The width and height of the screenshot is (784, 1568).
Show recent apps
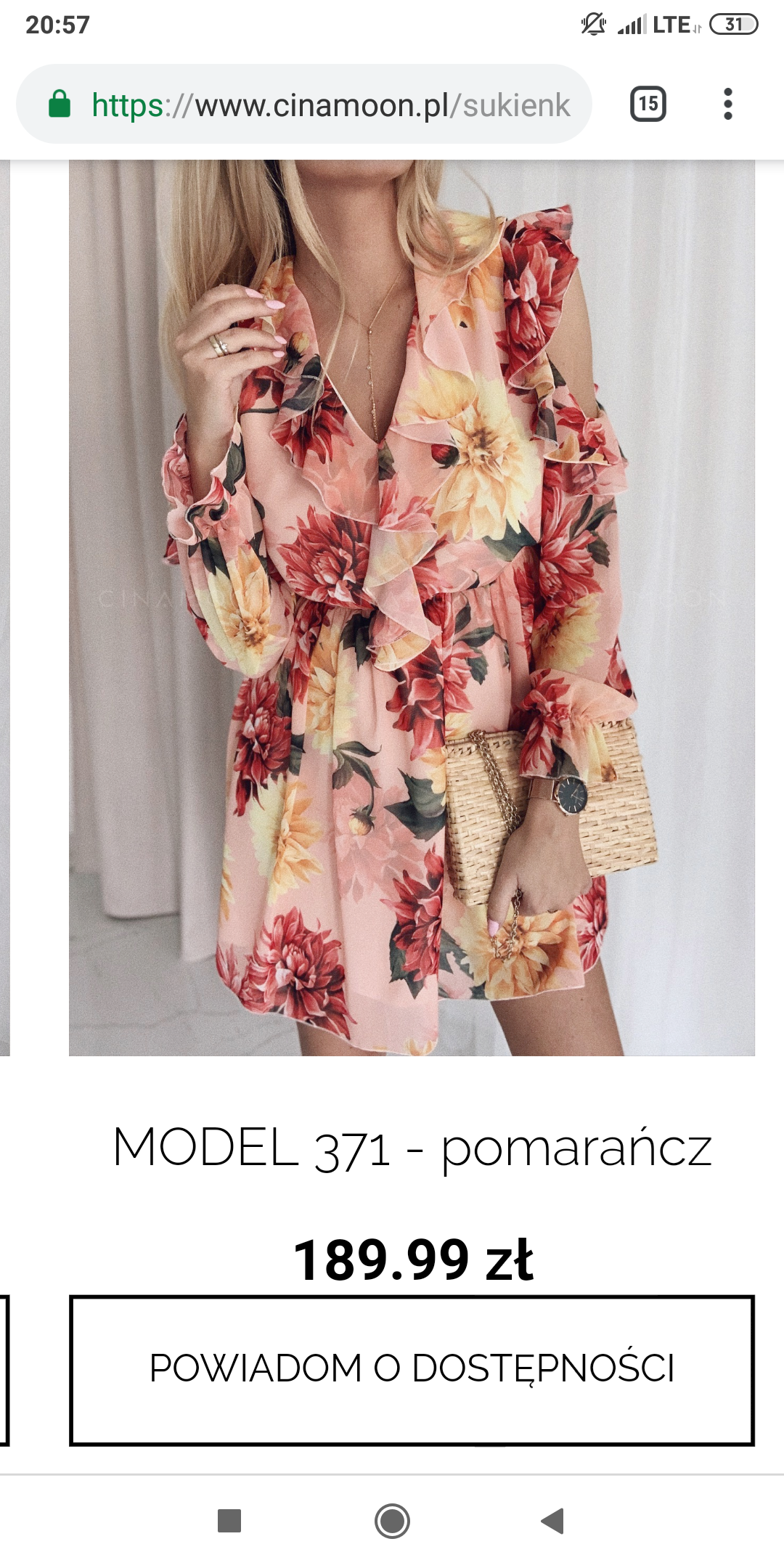(229, 1521)
